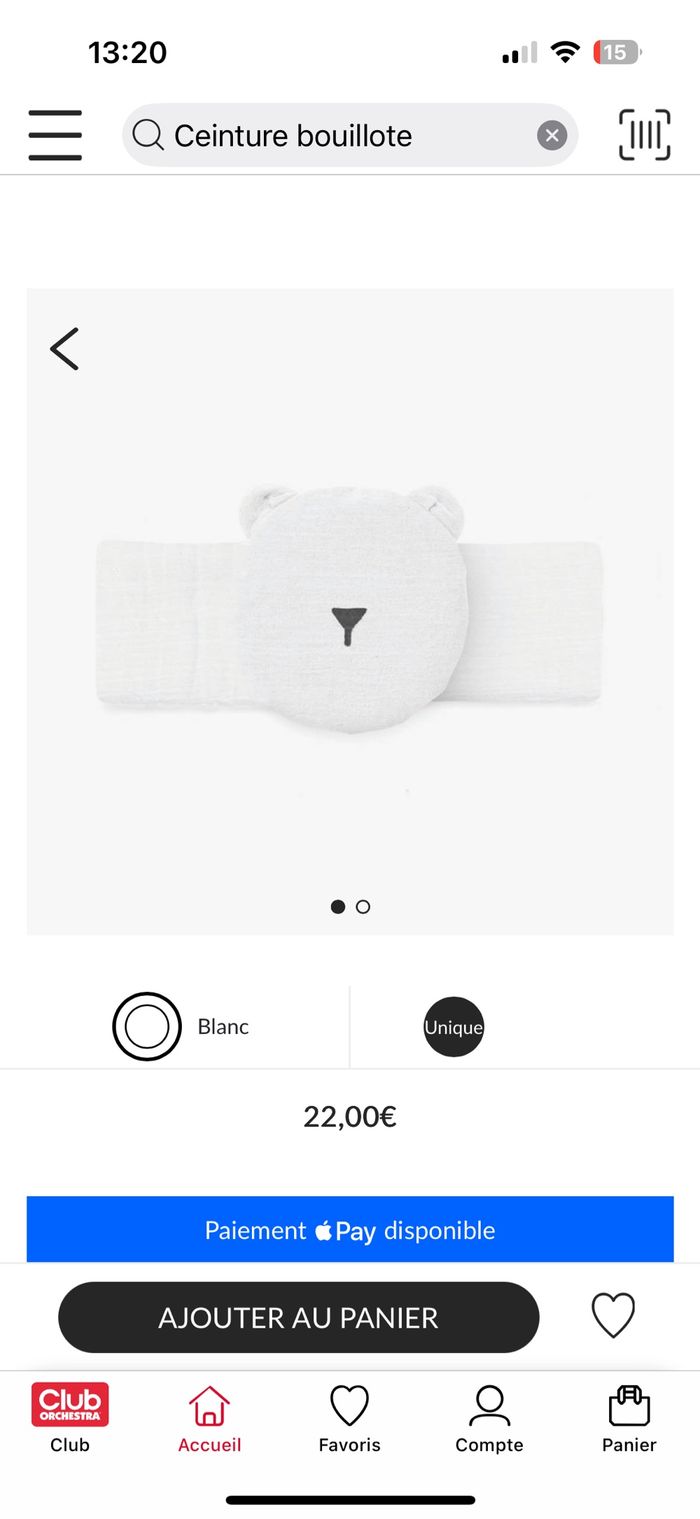Open the Favoris tab

tap(350, 1418)
